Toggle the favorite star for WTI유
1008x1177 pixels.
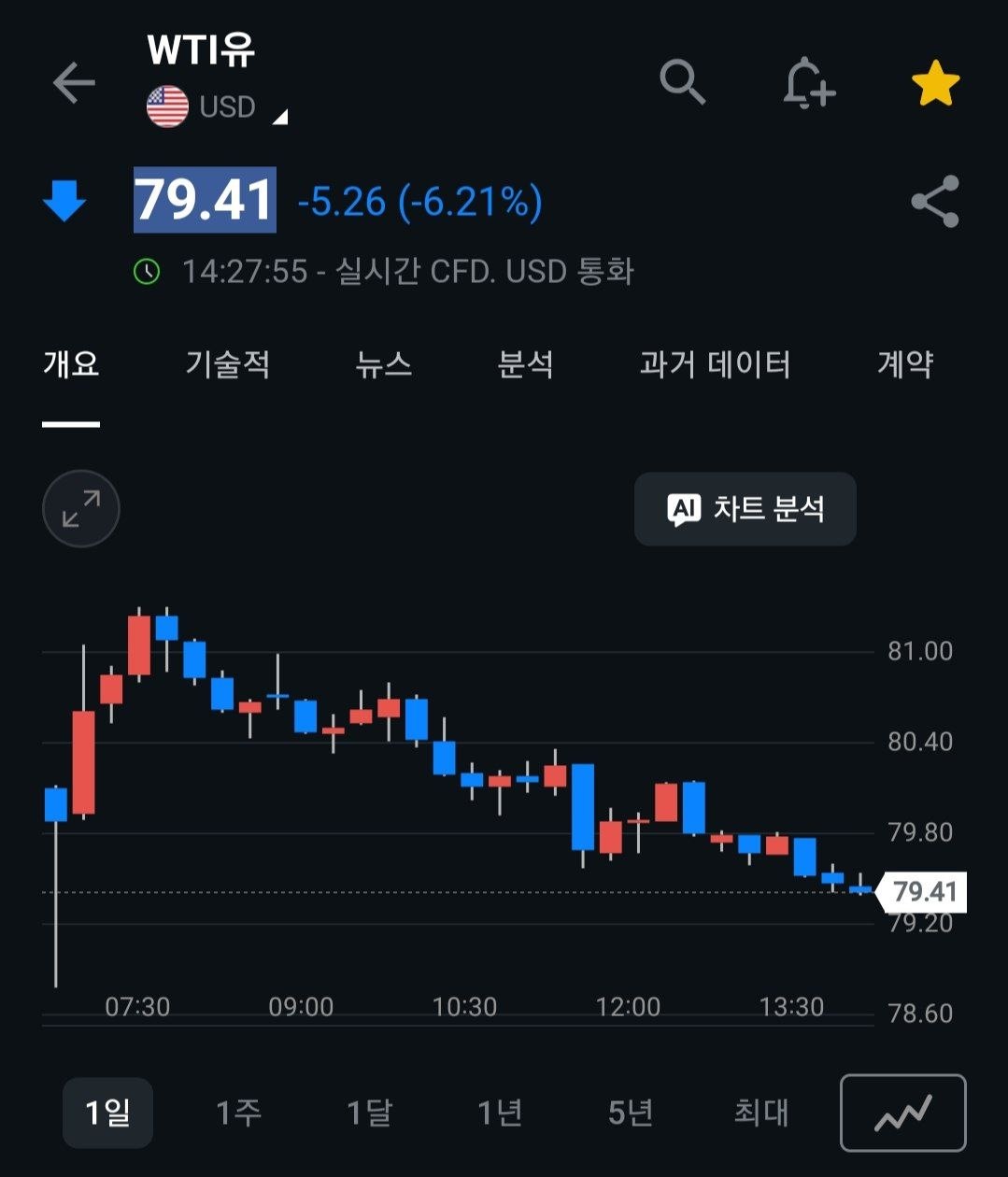coord(935,83)
